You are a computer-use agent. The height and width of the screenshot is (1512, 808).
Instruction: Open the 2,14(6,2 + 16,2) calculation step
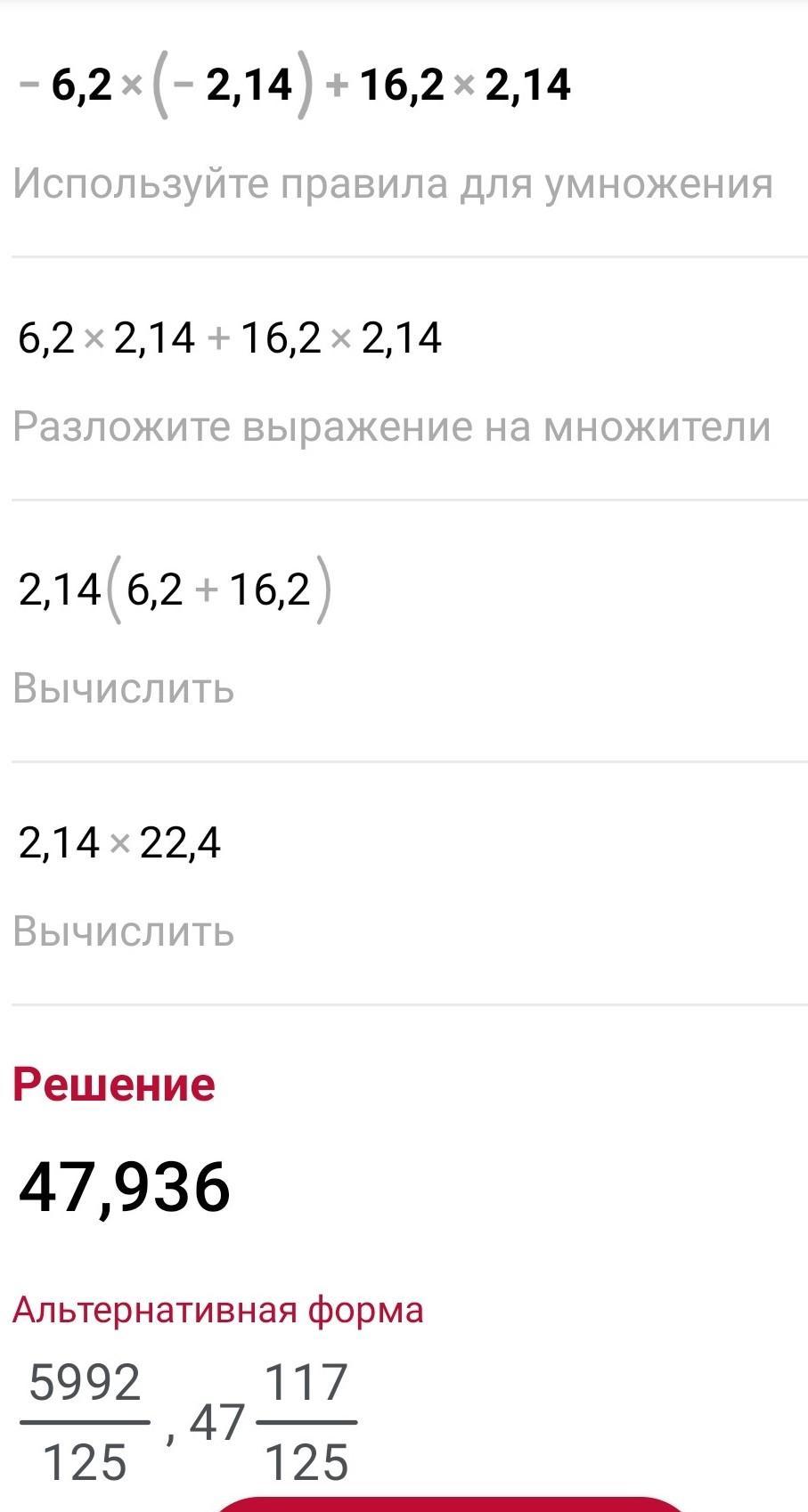click(x=124, y=688)
